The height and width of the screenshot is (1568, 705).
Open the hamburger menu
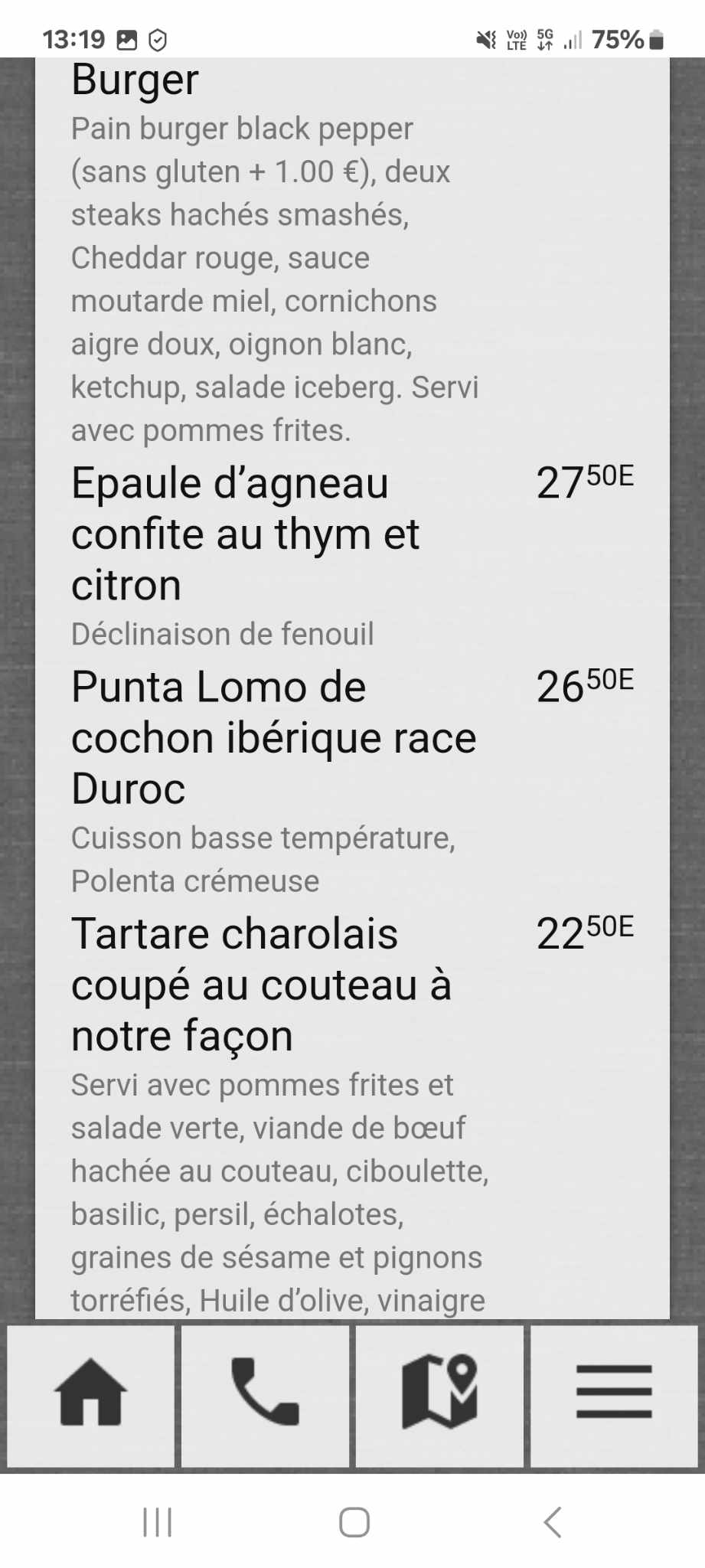(614, 1396)
